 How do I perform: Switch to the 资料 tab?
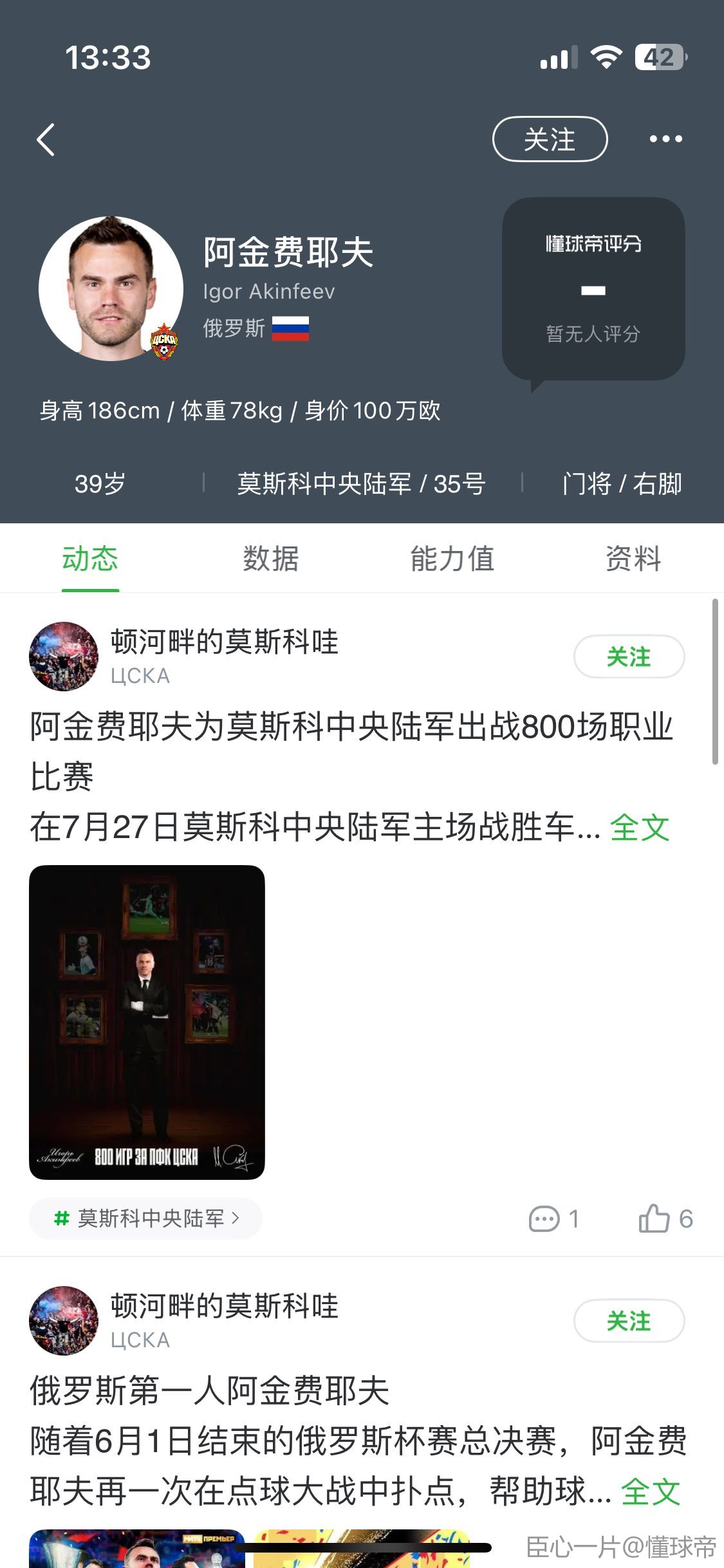point(633,558)
